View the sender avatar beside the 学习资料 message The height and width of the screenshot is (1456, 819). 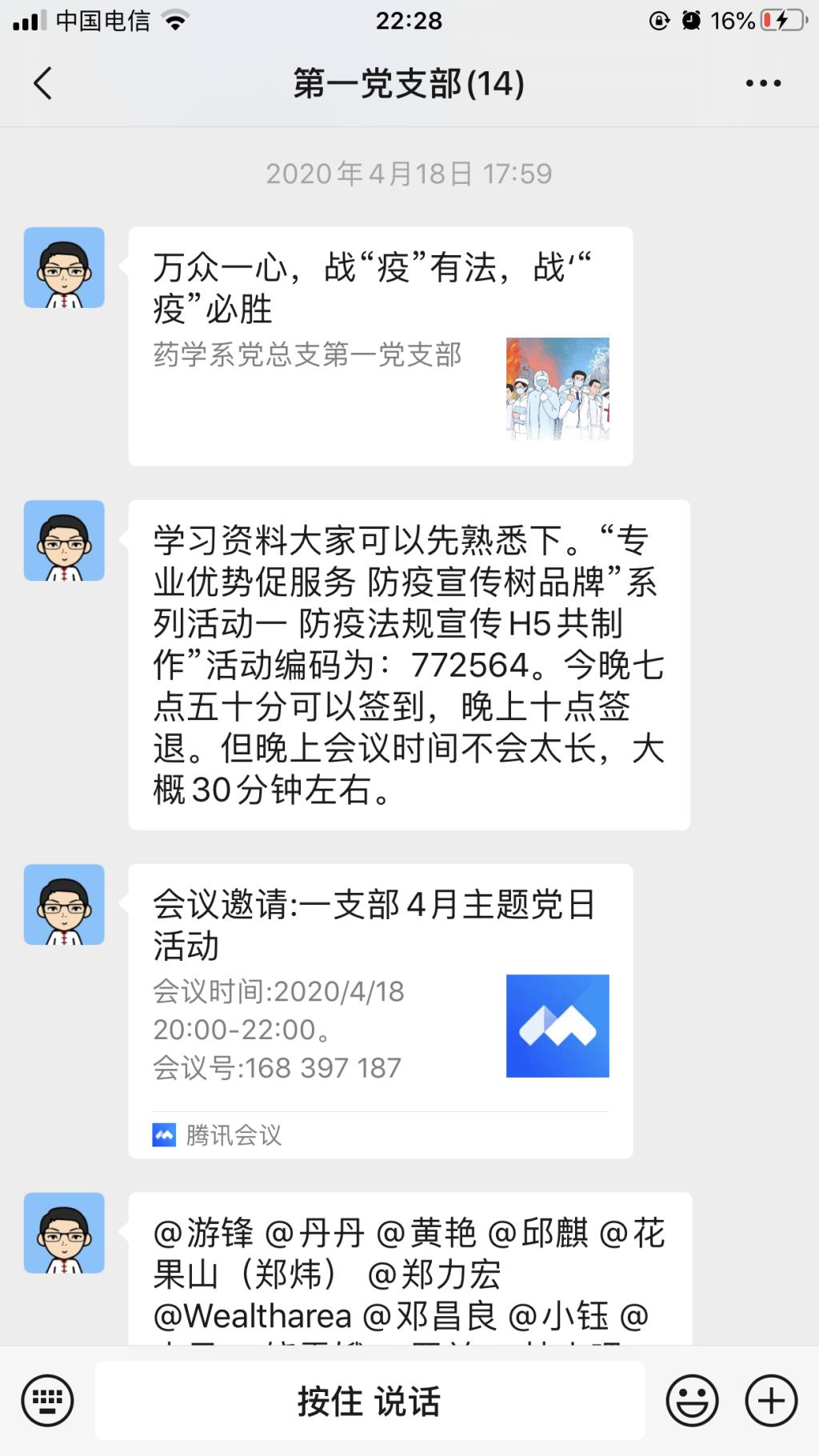pos(64,541)
